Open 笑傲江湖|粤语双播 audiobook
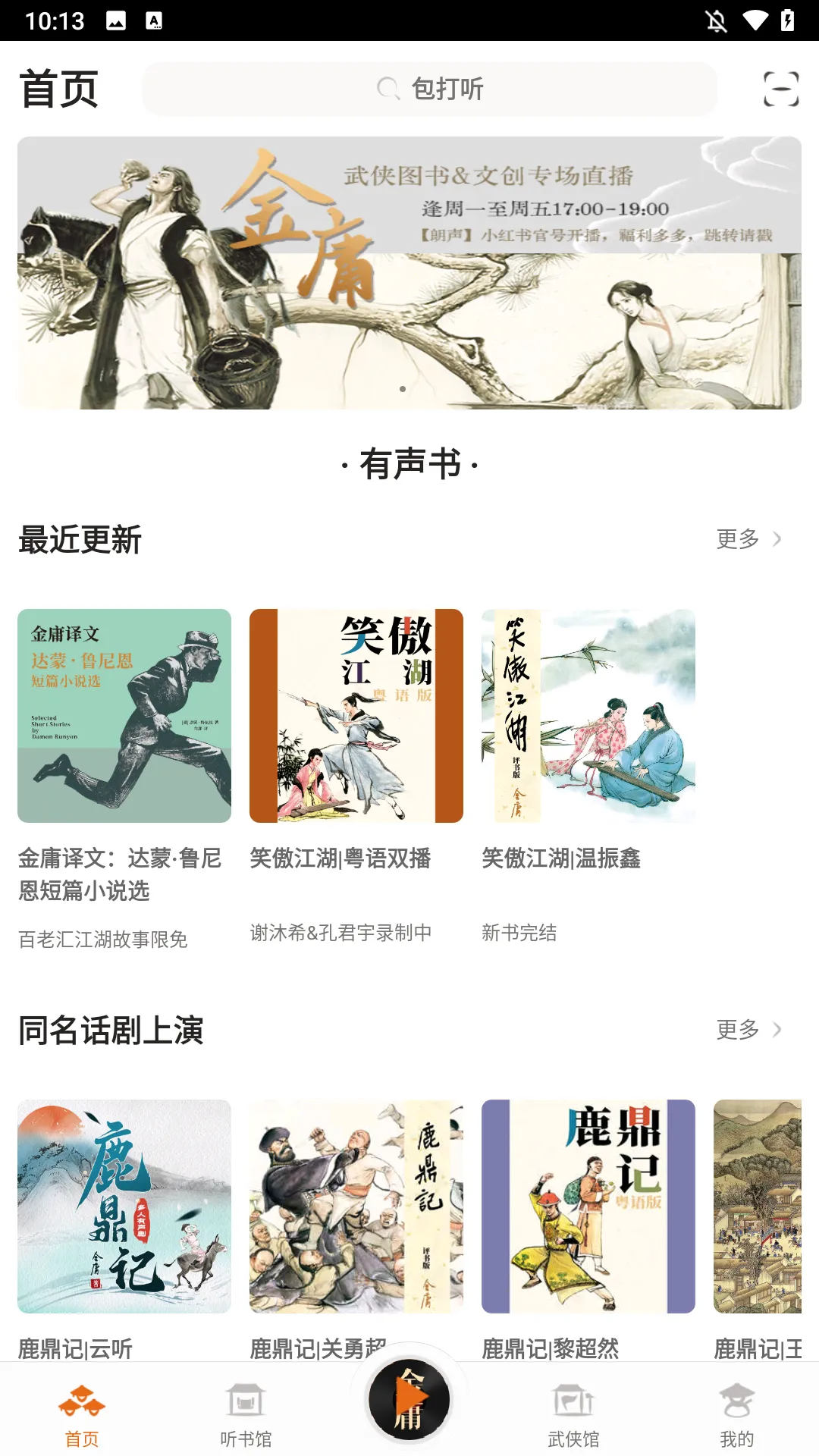The image size is (819, 1456). click(356, 716)
